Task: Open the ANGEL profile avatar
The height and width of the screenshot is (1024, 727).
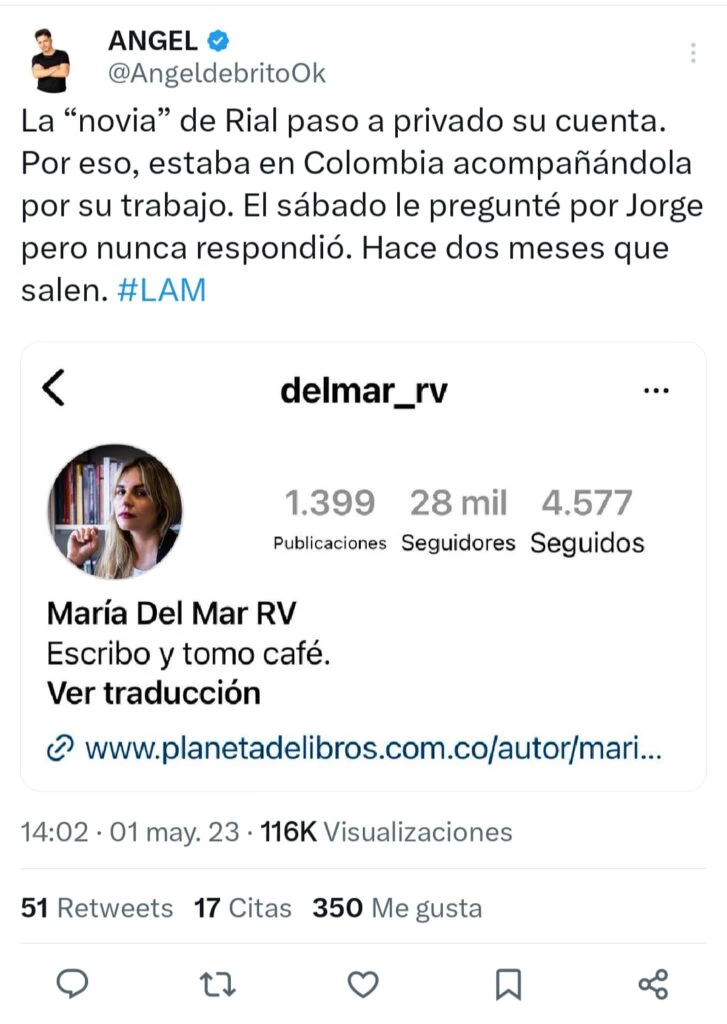Action: click(x=50, y=60)
